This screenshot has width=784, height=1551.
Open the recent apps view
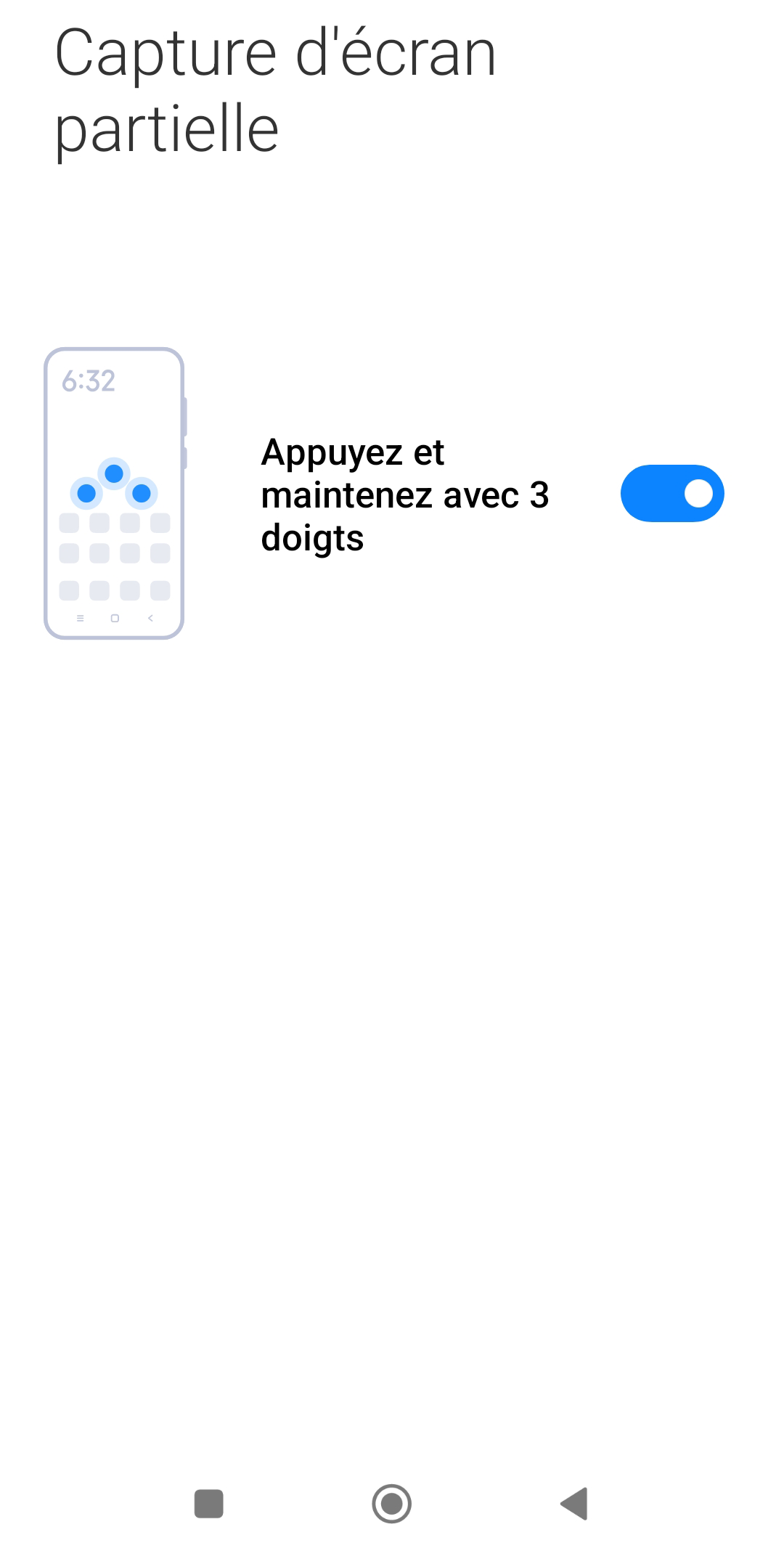209,1503
